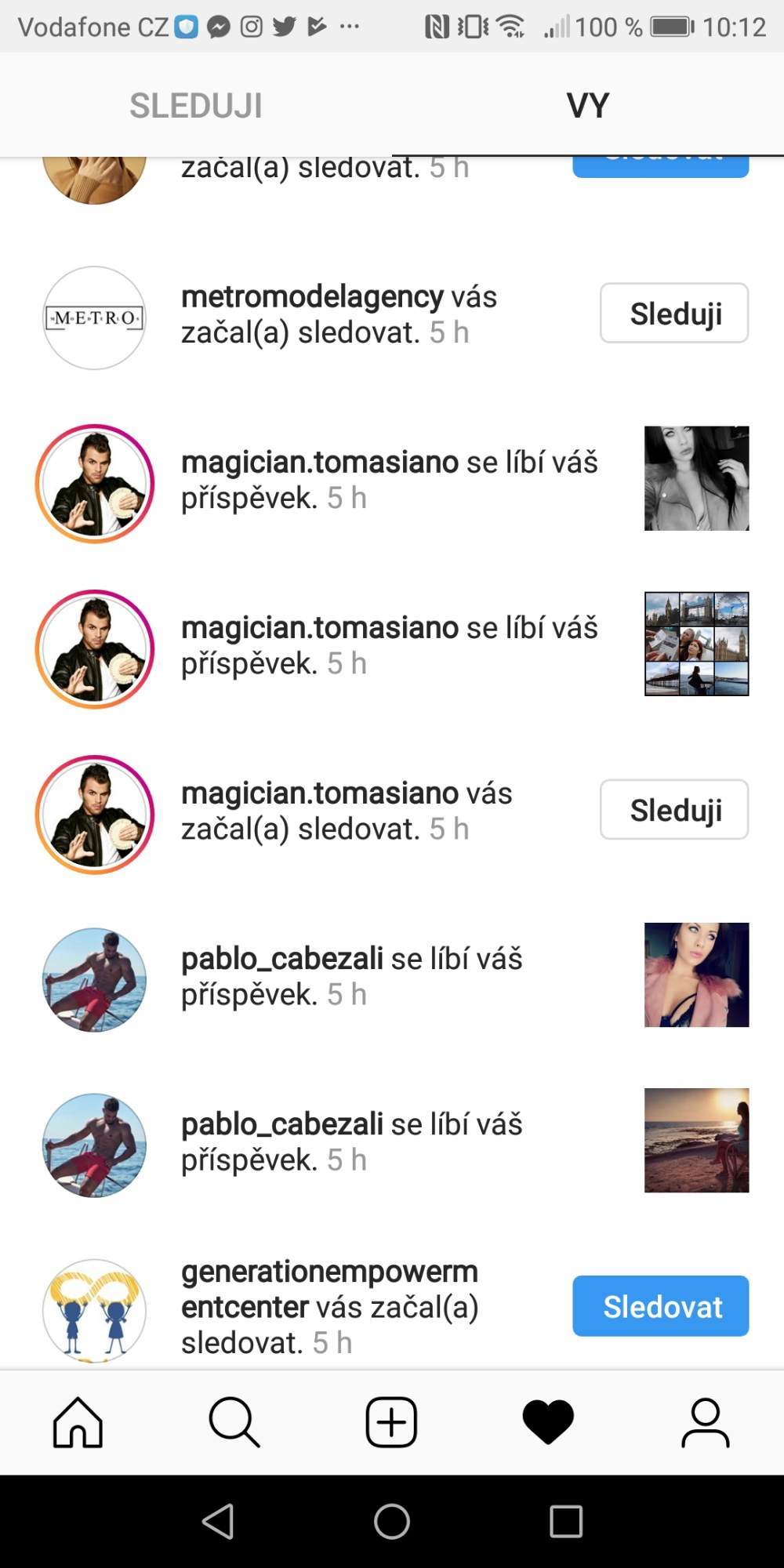784x1568 pixels.
Task: Open London collage post liked by magician.tomasiano
Action: tap(697, 644)
